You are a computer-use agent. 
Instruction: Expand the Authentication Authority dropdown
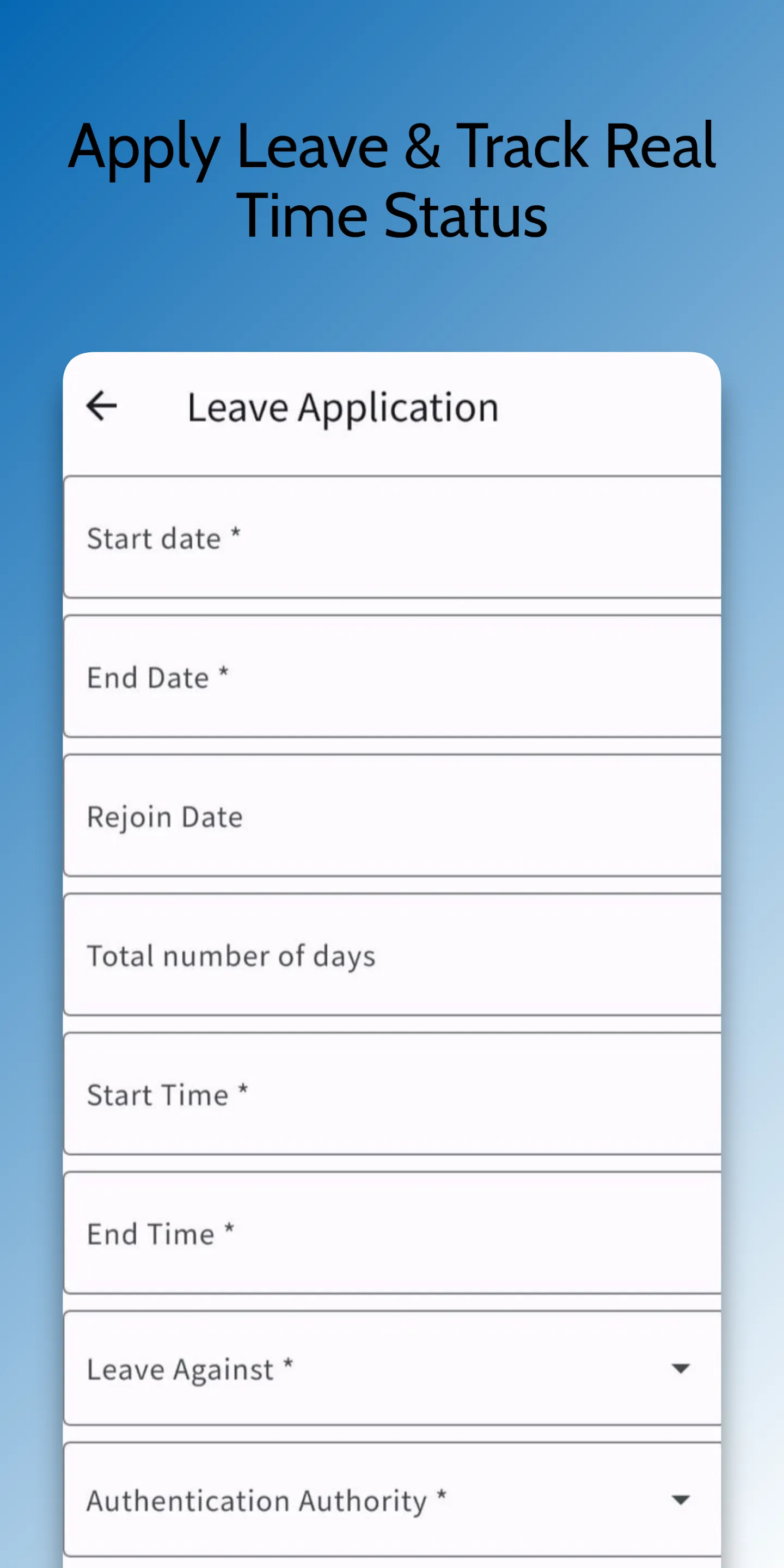tap(392, 1500)
